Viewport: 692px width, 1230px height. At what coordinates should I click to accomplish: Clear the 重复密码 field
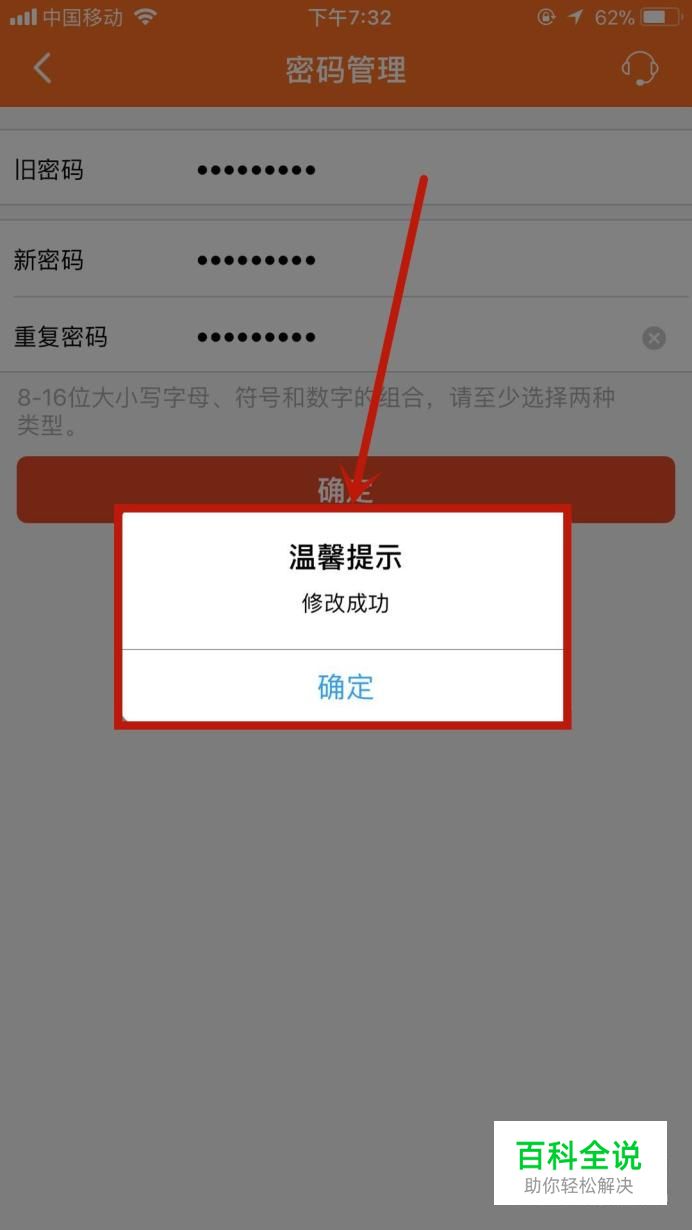pyautogui.click(x=653, y=338)
